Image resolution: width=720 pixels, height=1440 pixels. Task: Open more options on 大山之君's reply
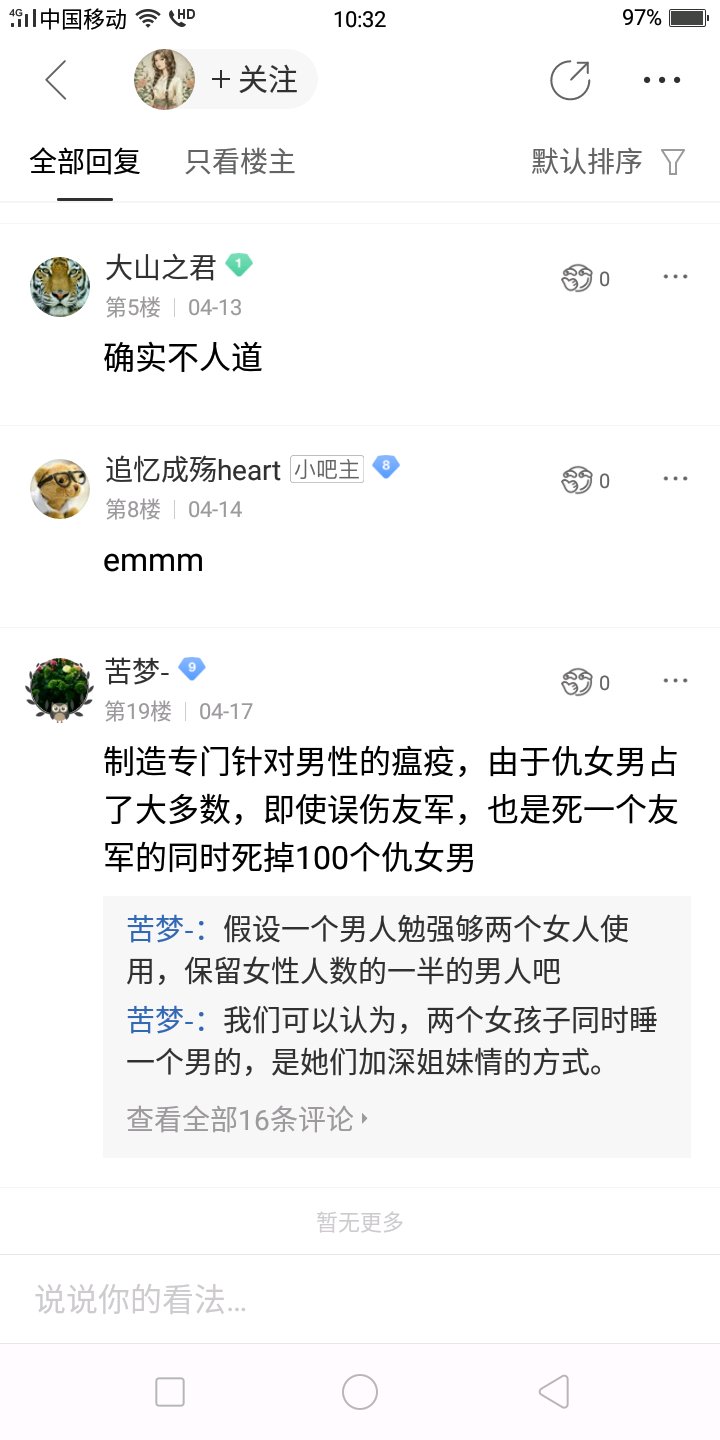click(675, 277)
